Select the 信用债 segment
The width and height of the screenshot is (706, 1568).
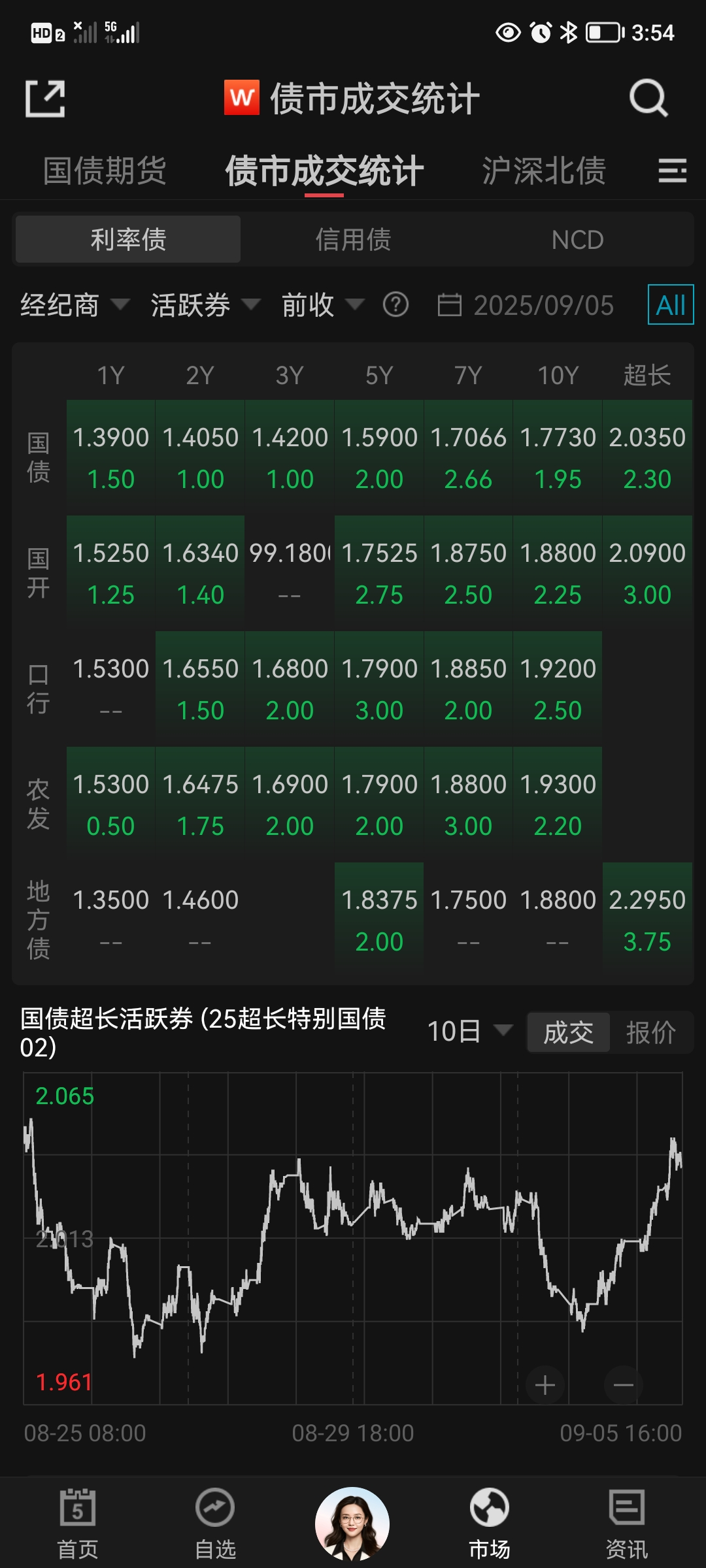pos(353,240)
